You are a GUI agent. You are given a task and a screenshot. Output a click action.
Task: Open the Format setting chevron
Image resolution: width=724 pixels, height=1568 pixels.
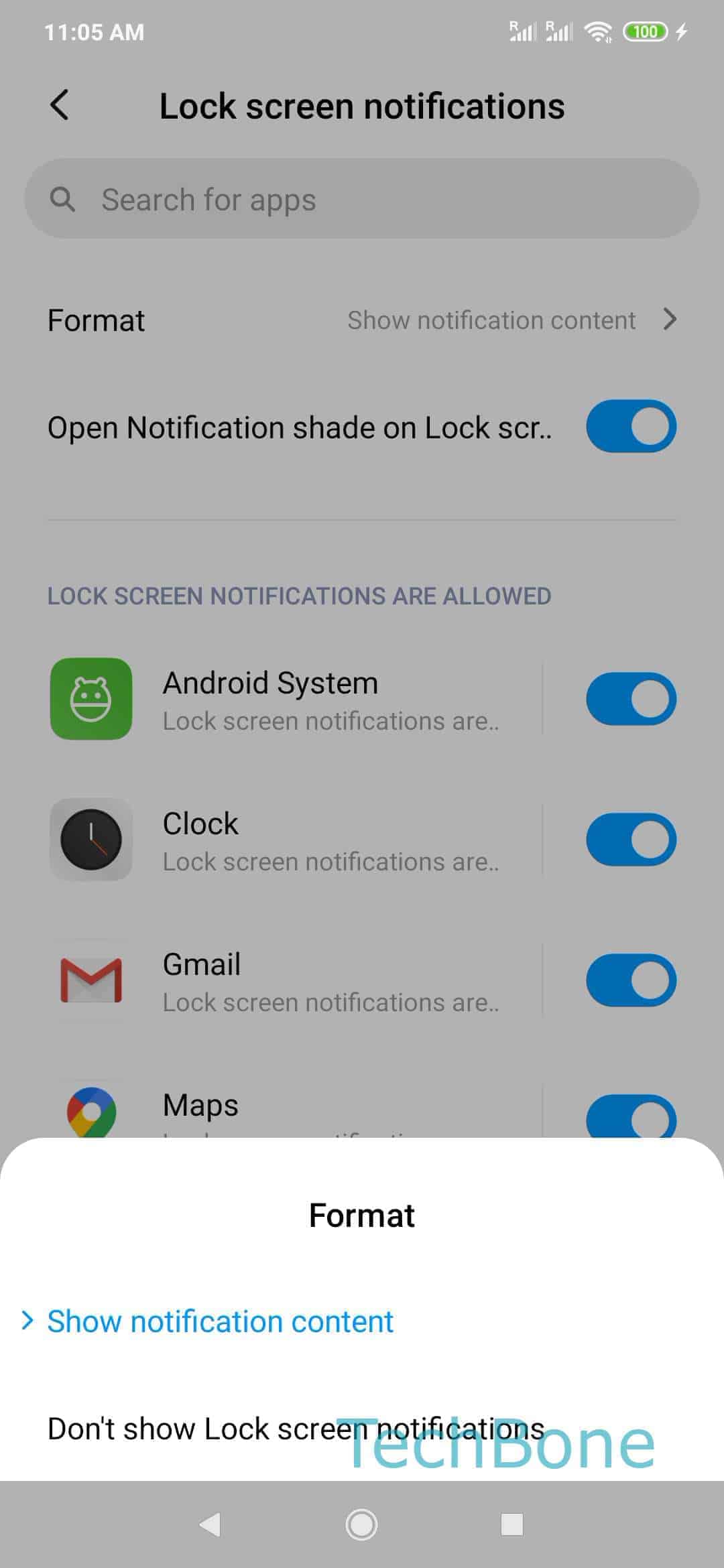(x=671, y=320)
